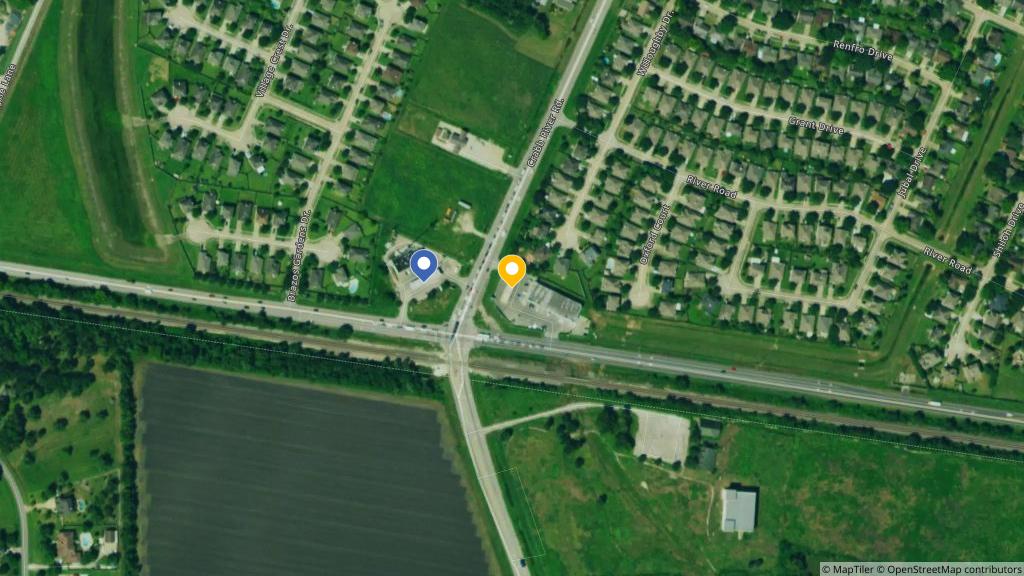The width and height of the screenshot is (1024, 576).
Task: Select the blue map pin
Action: pos(424,265)
